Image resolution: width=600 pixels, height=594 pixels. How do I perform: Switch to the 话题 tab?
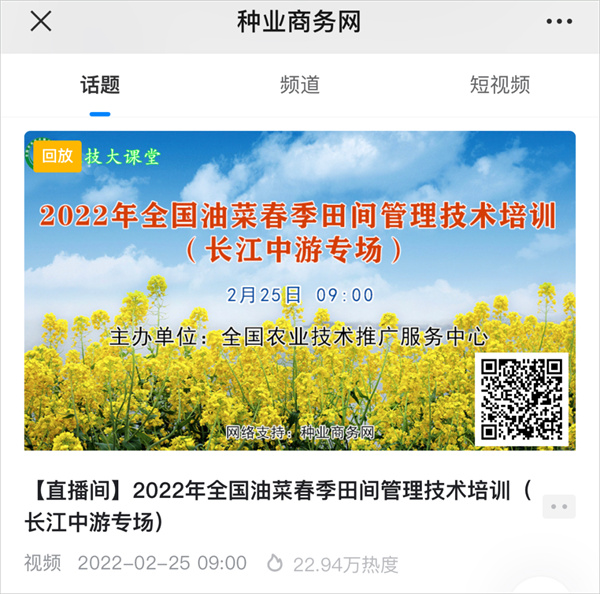100,85
